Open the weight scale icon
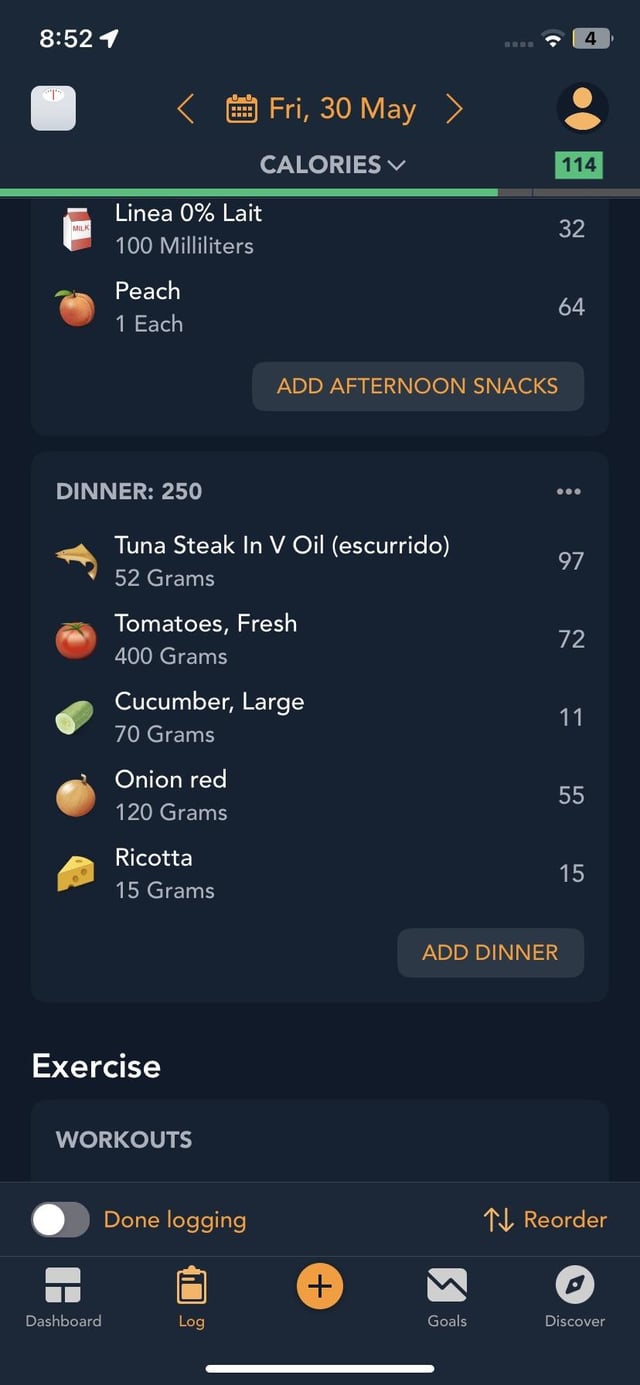 [x=53, y=108]
